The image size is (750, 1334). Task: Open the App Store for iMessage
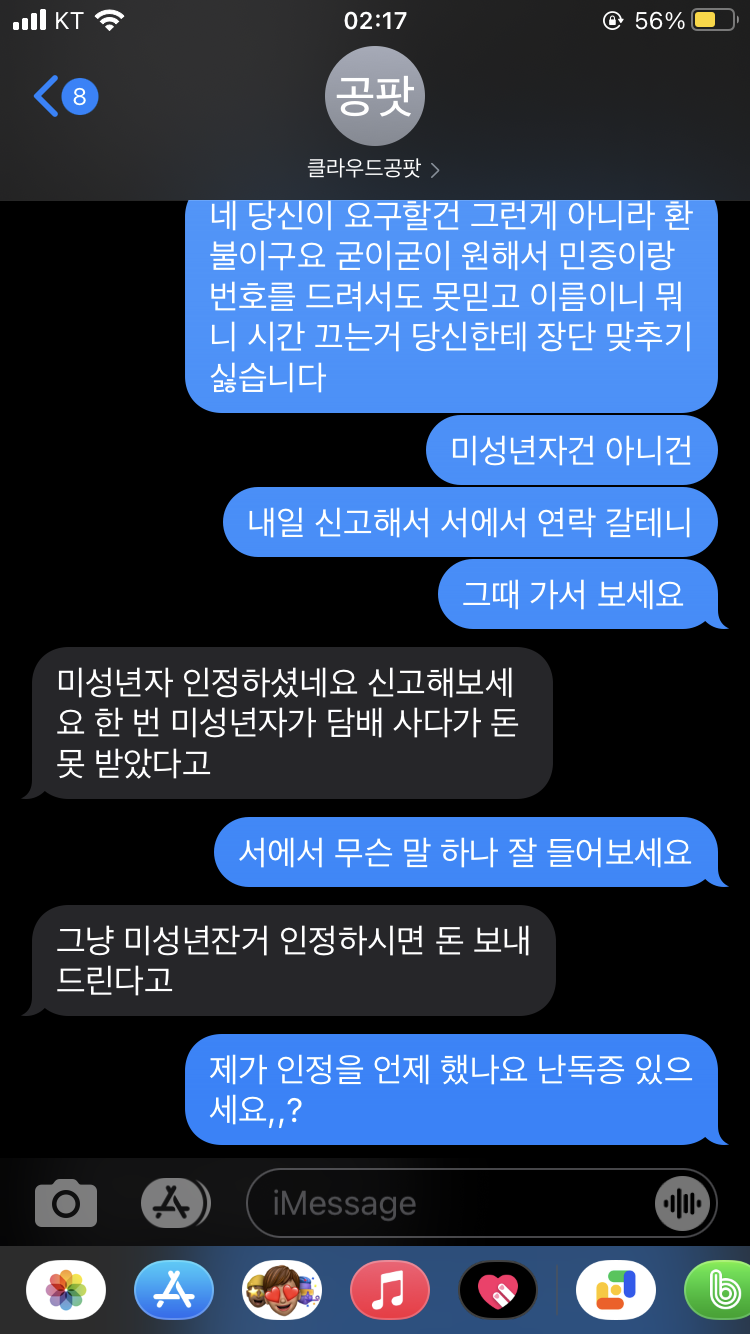(x=174, y=1290)
